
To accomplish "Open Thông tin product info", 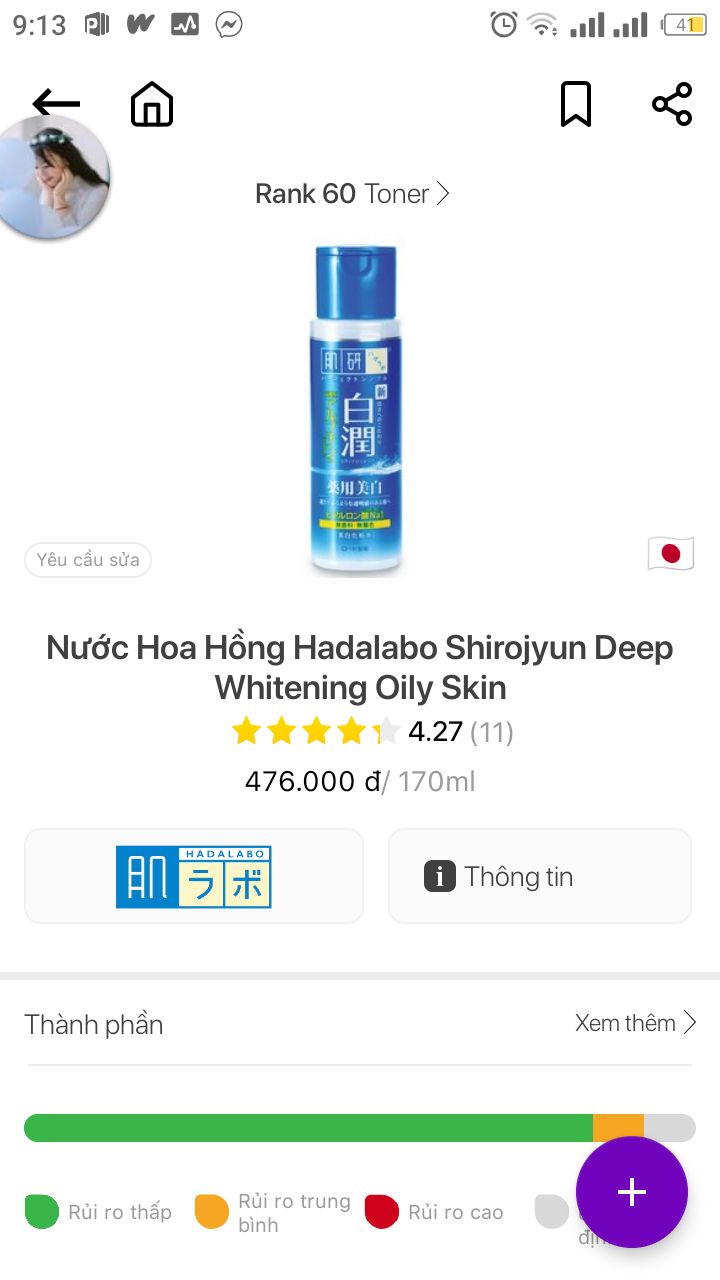I will tap(539, 876).
